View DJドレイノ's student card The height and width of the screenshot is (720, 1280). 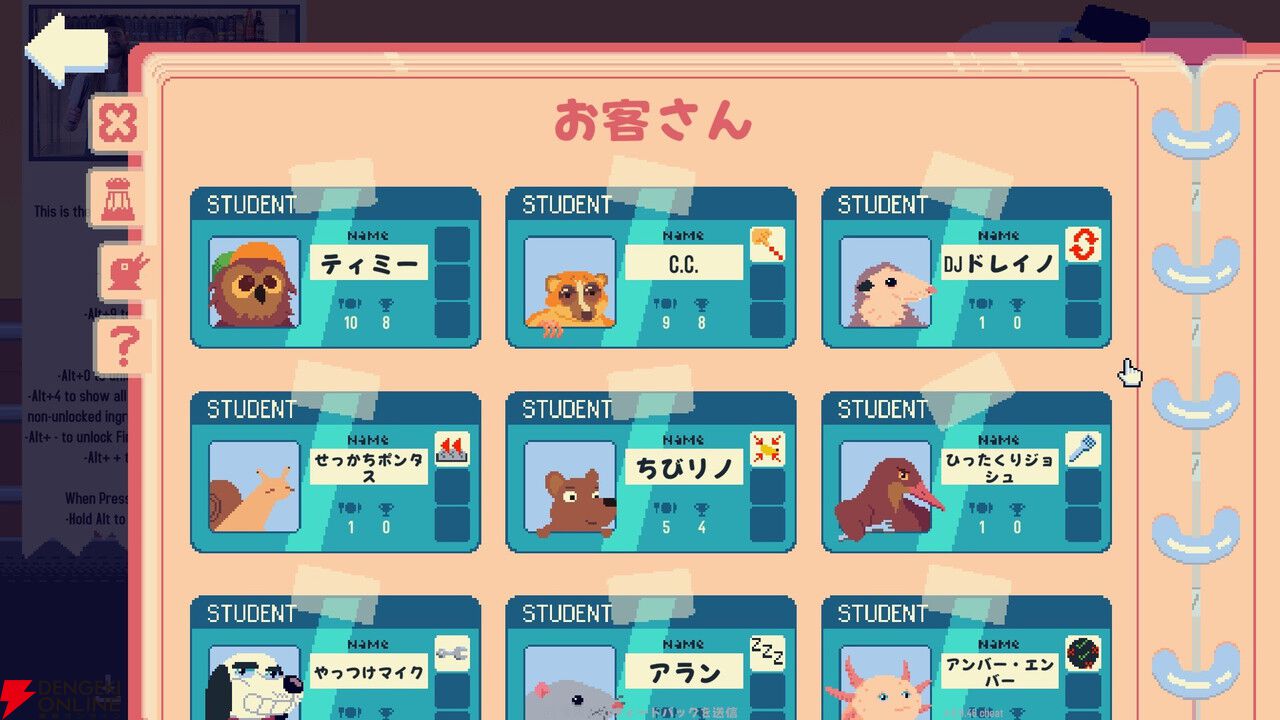coord(966,268)
